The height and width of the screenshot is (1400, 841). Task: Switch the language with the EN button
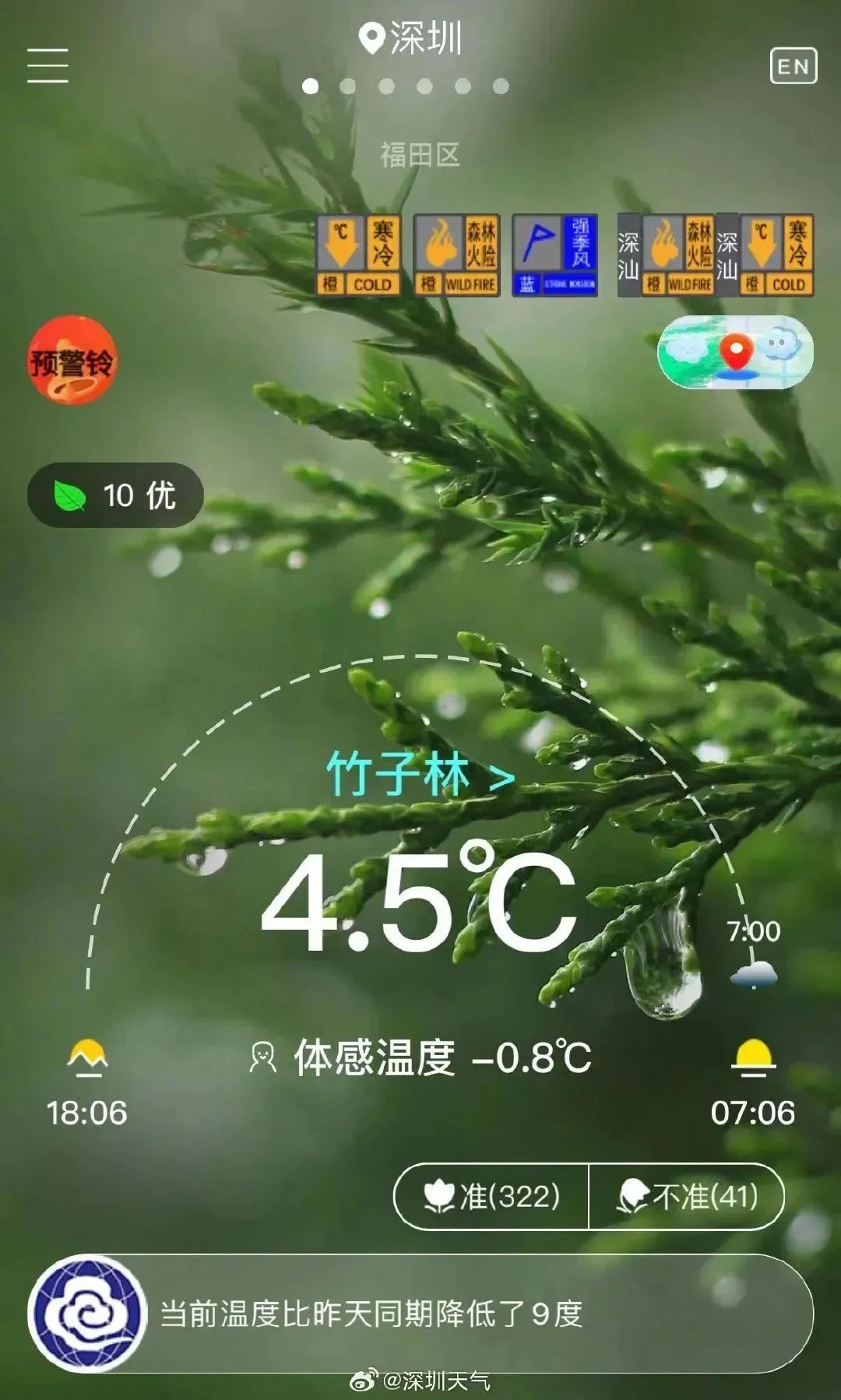coord(793,66)
